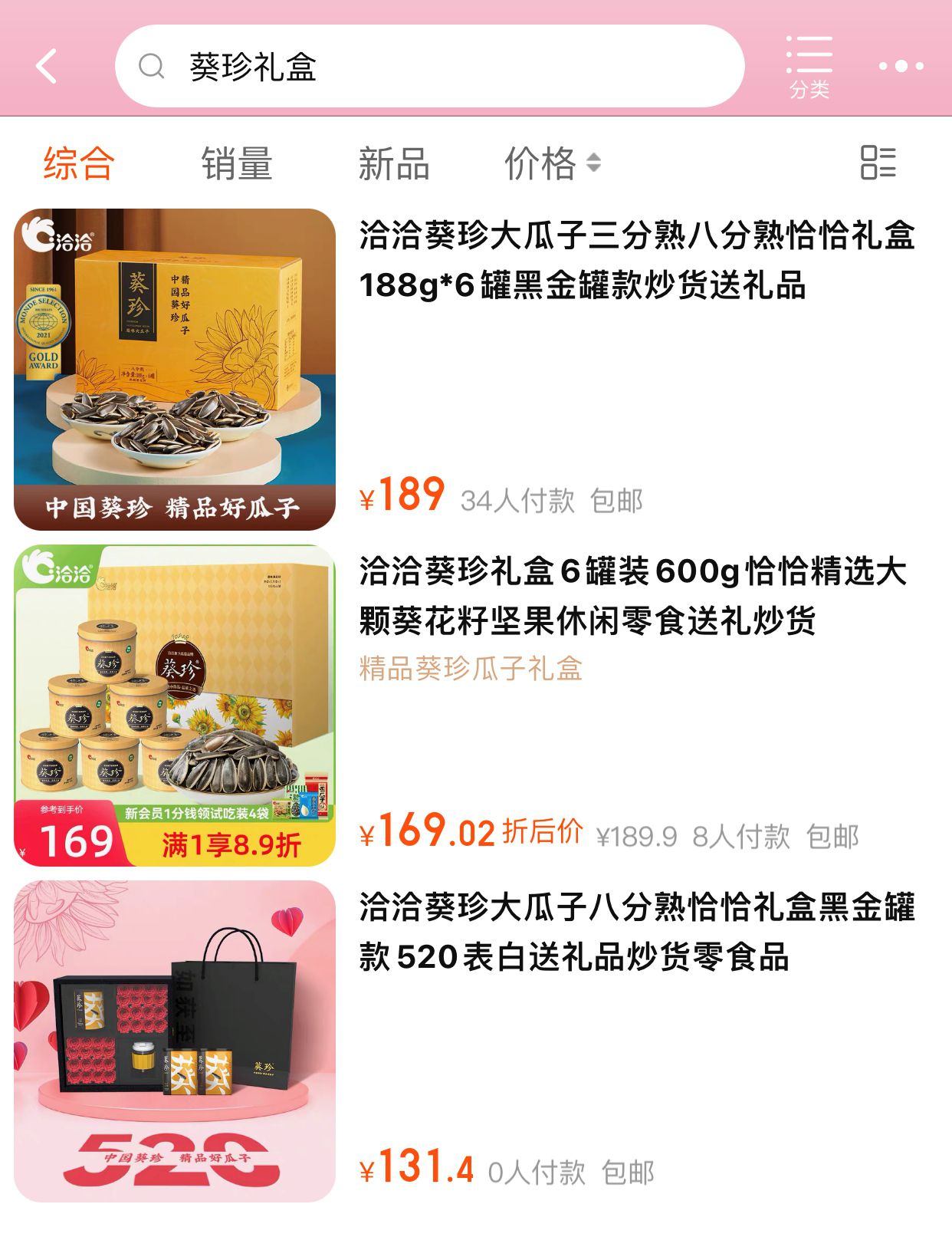Switch to the 综合 sort tab
This screenshot has width=952, height=1237.
[x=79, y=163]
